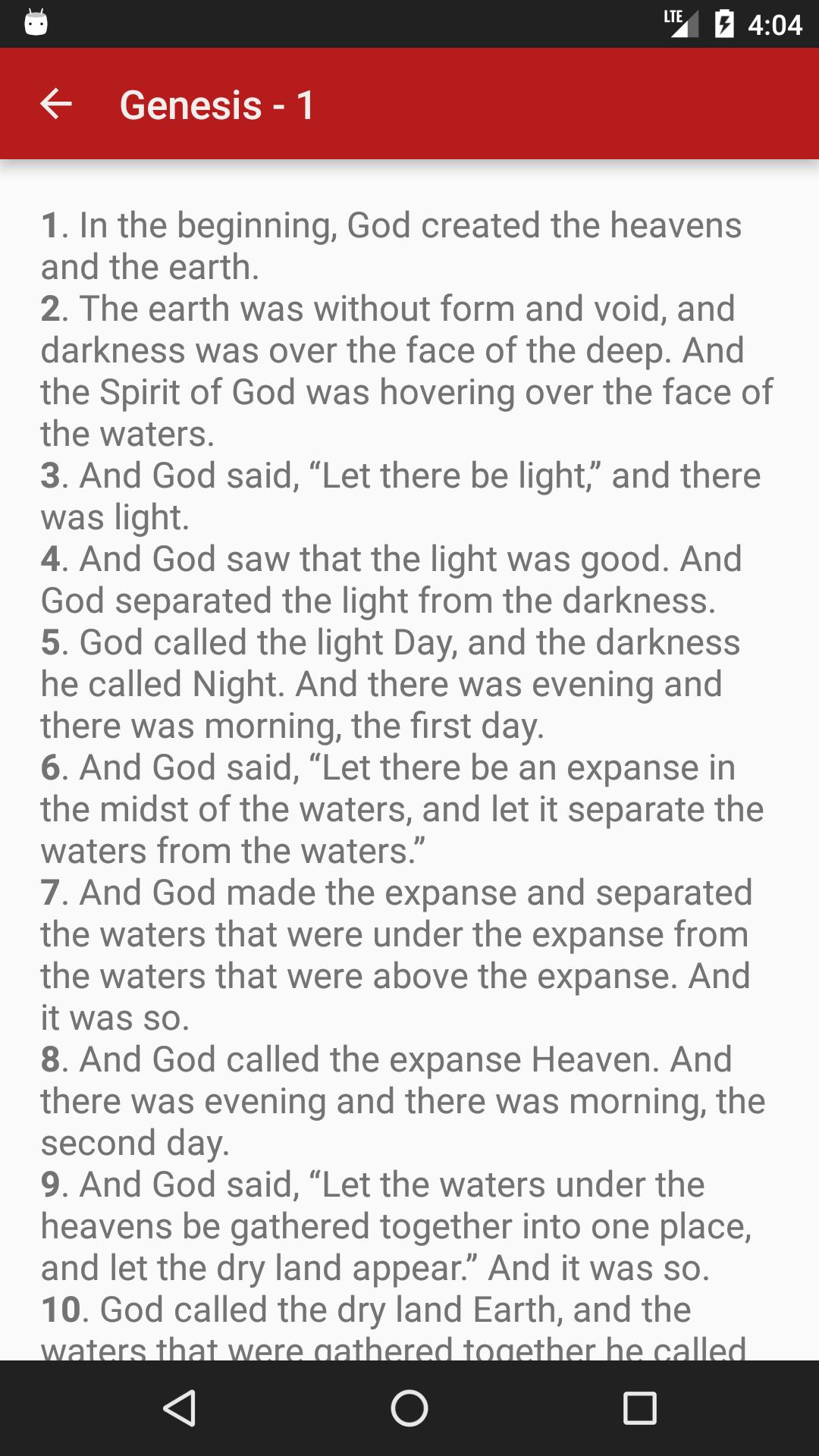Tap the system back button
Viewport: 819px width, 1456px height.
point(180,1408)
